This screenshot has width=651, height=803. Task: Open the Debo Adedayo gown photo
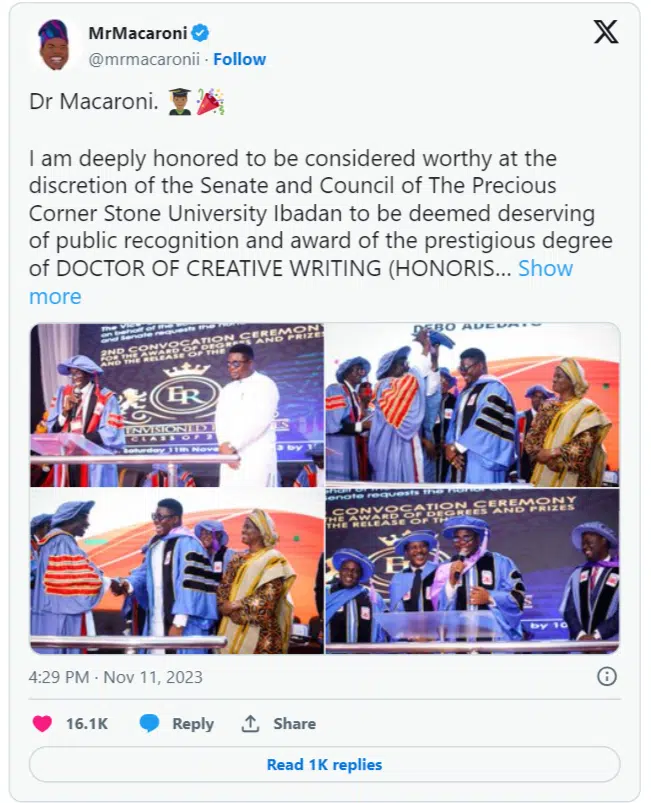[x=473, y=405]
